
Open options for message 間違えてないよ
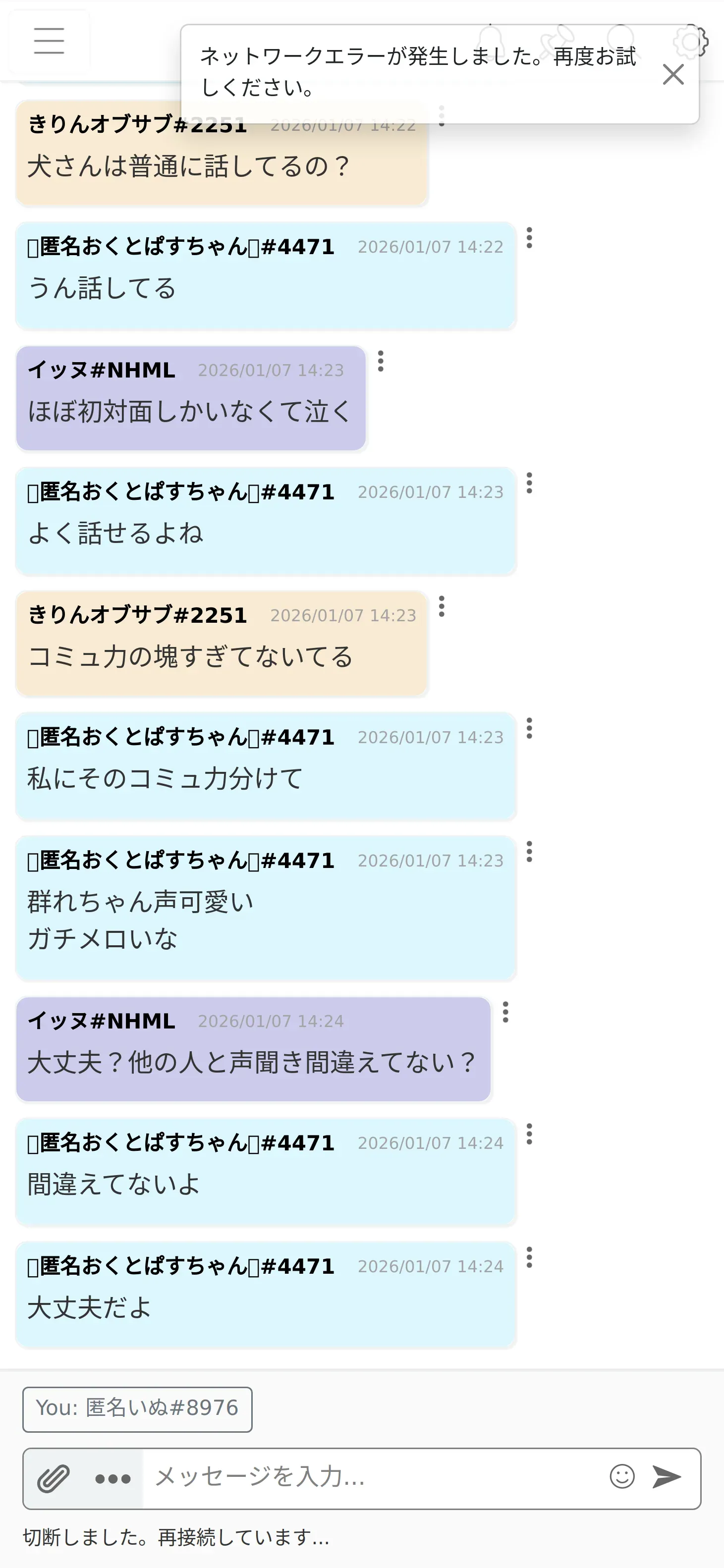tap(529, 1135)
